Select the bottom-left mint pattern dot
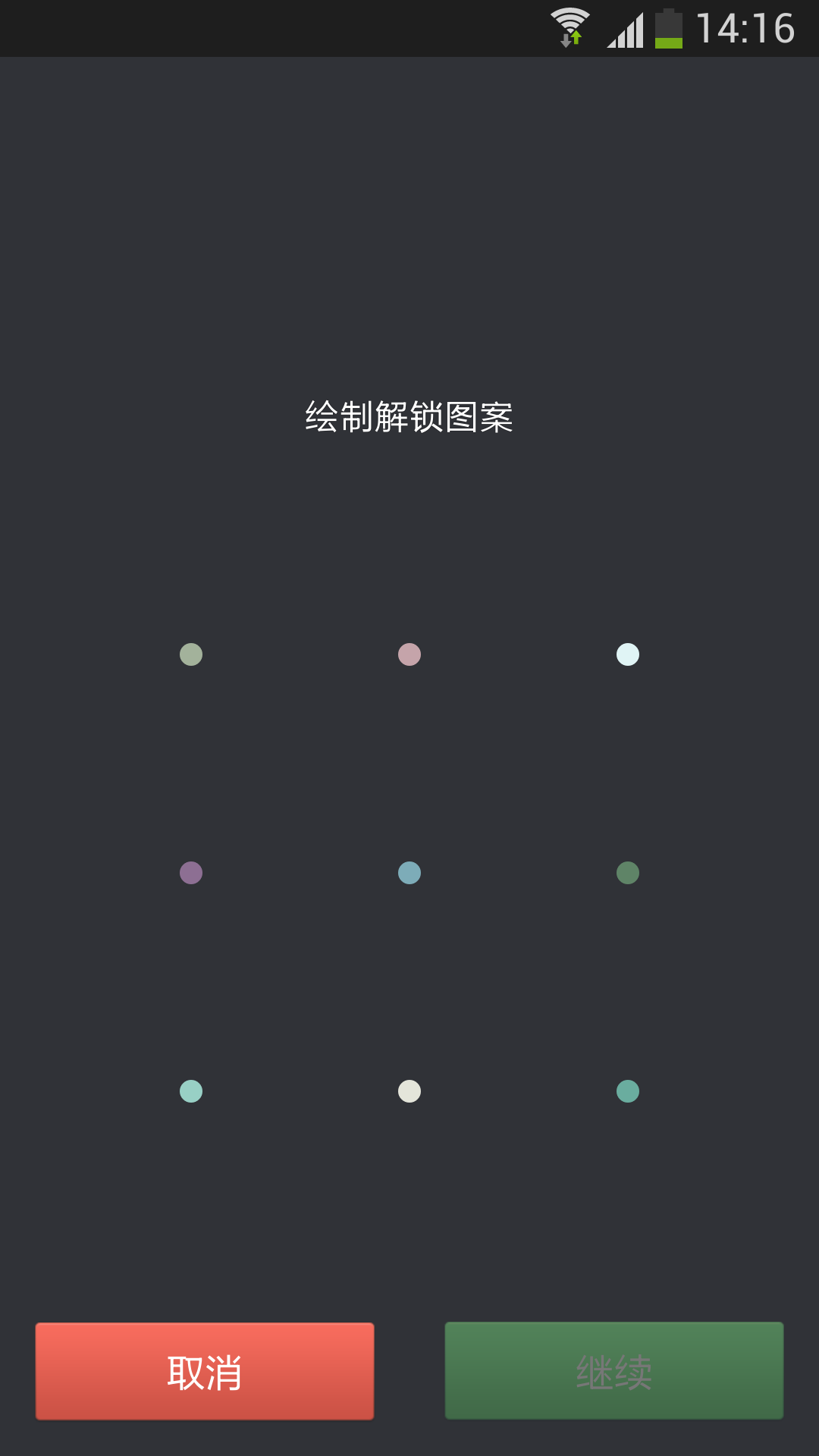Viewport: 819px width, 1456px height. click(x=191, y=1091)
